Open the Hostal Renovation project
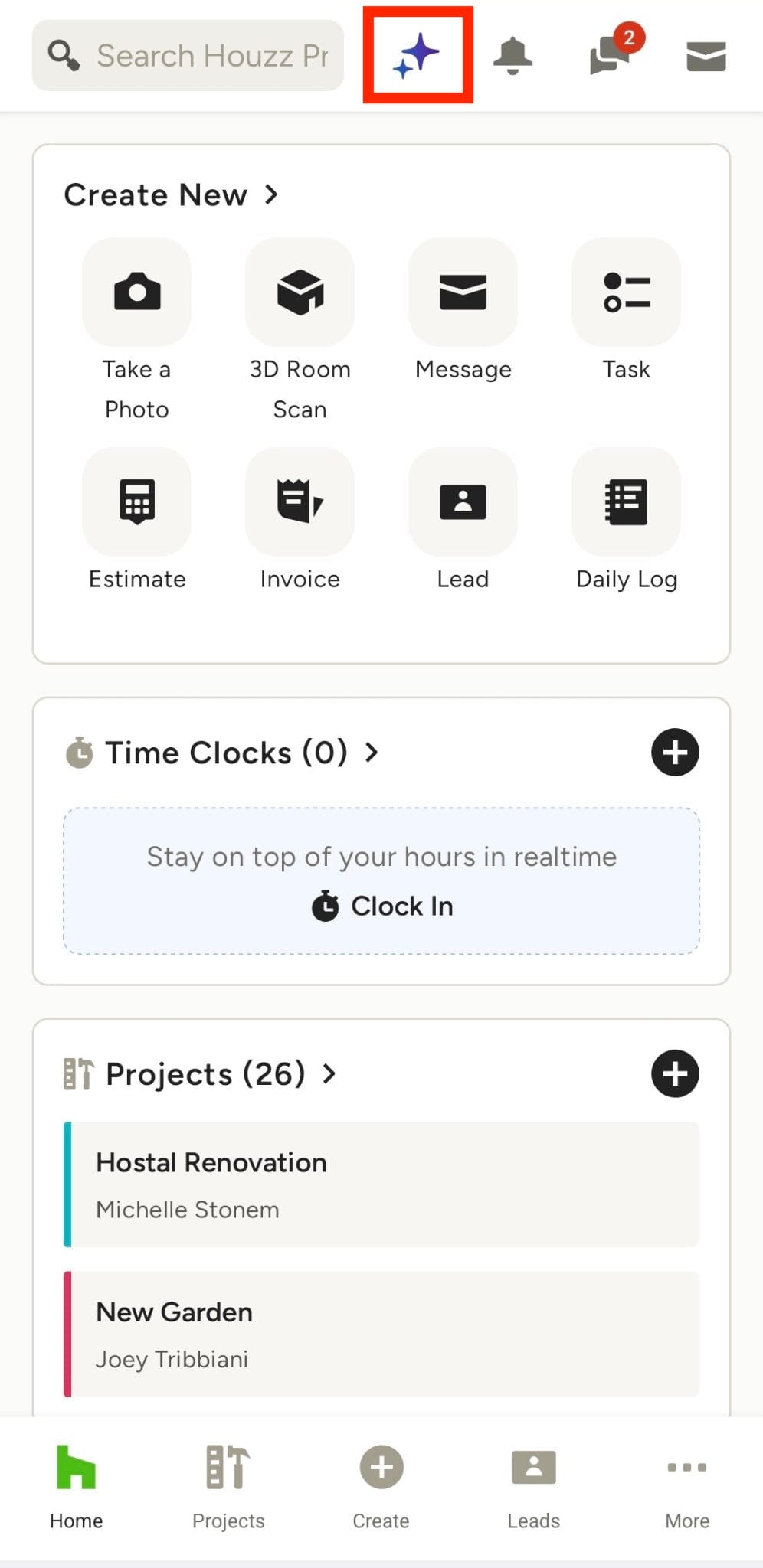The image size is (763, 1568). pyautogui.click(x=382, y=1184)
